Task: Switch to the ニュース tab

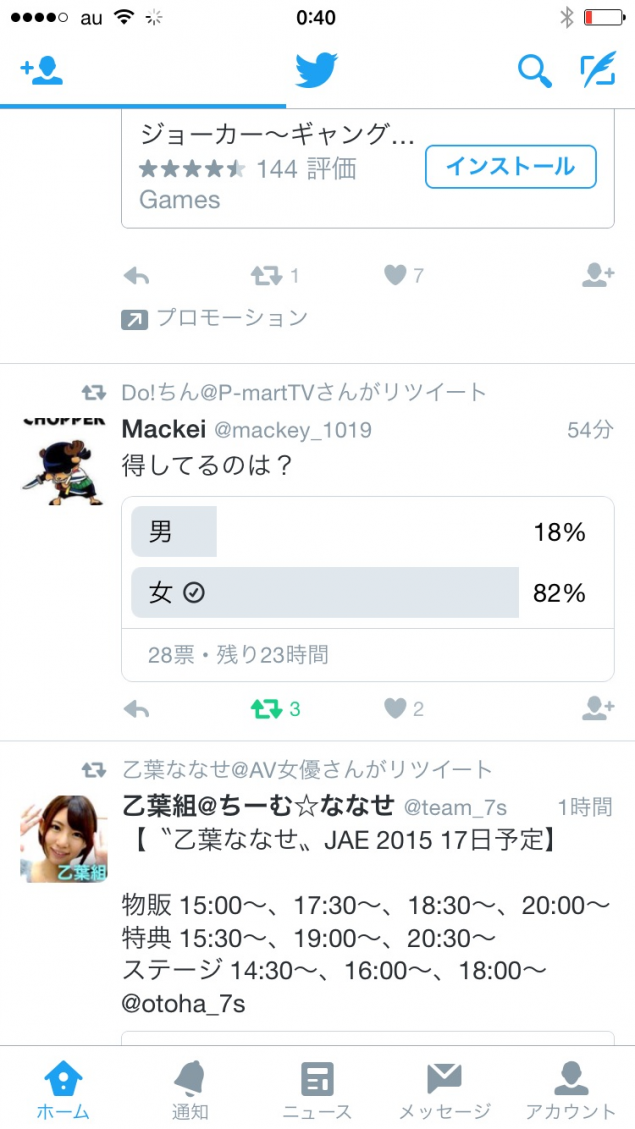Action: [x=317, y=1090]
